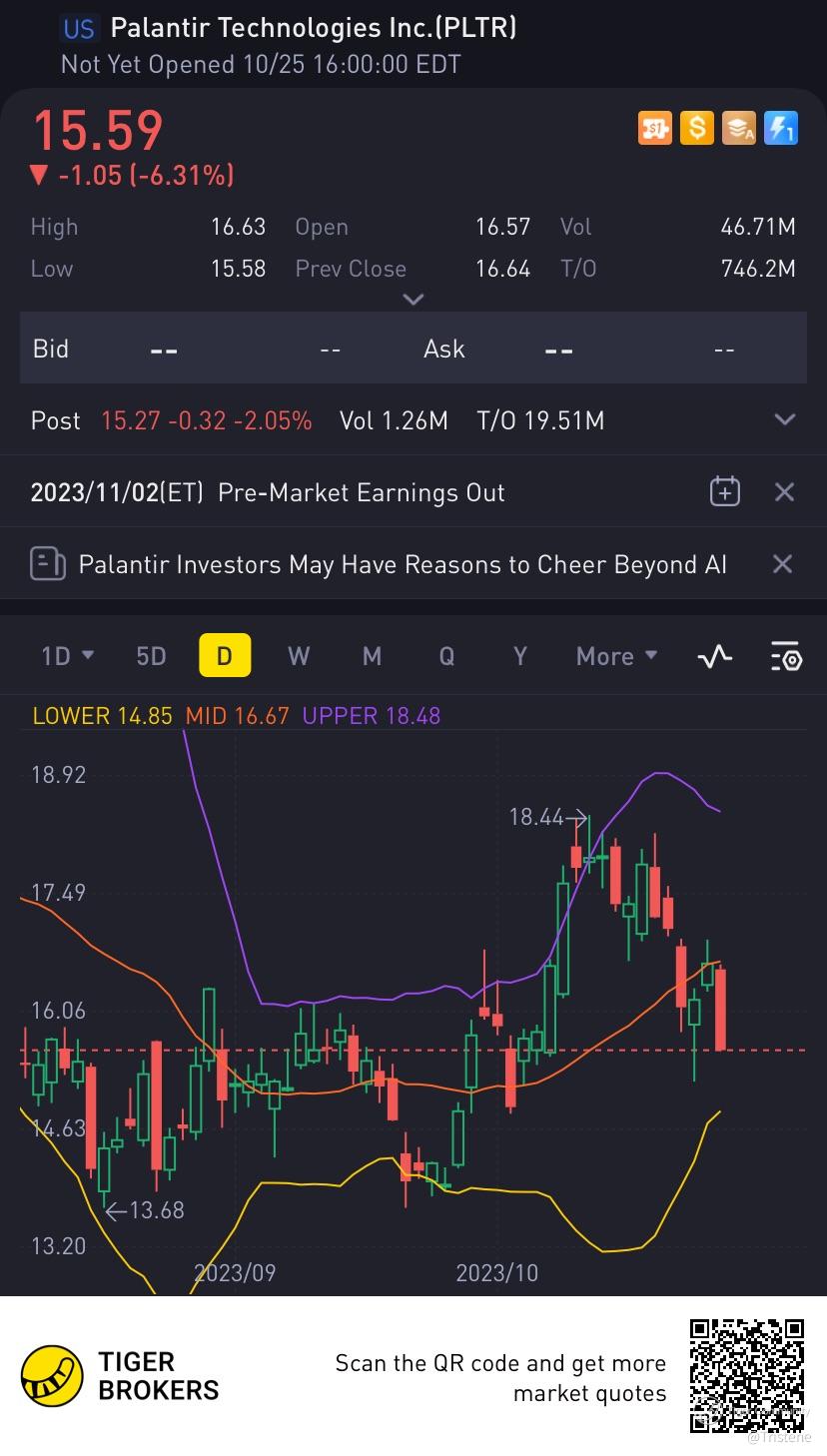Select the weekly W chart
Viewport: 827px width, 1456px height.
pos(298,656)
